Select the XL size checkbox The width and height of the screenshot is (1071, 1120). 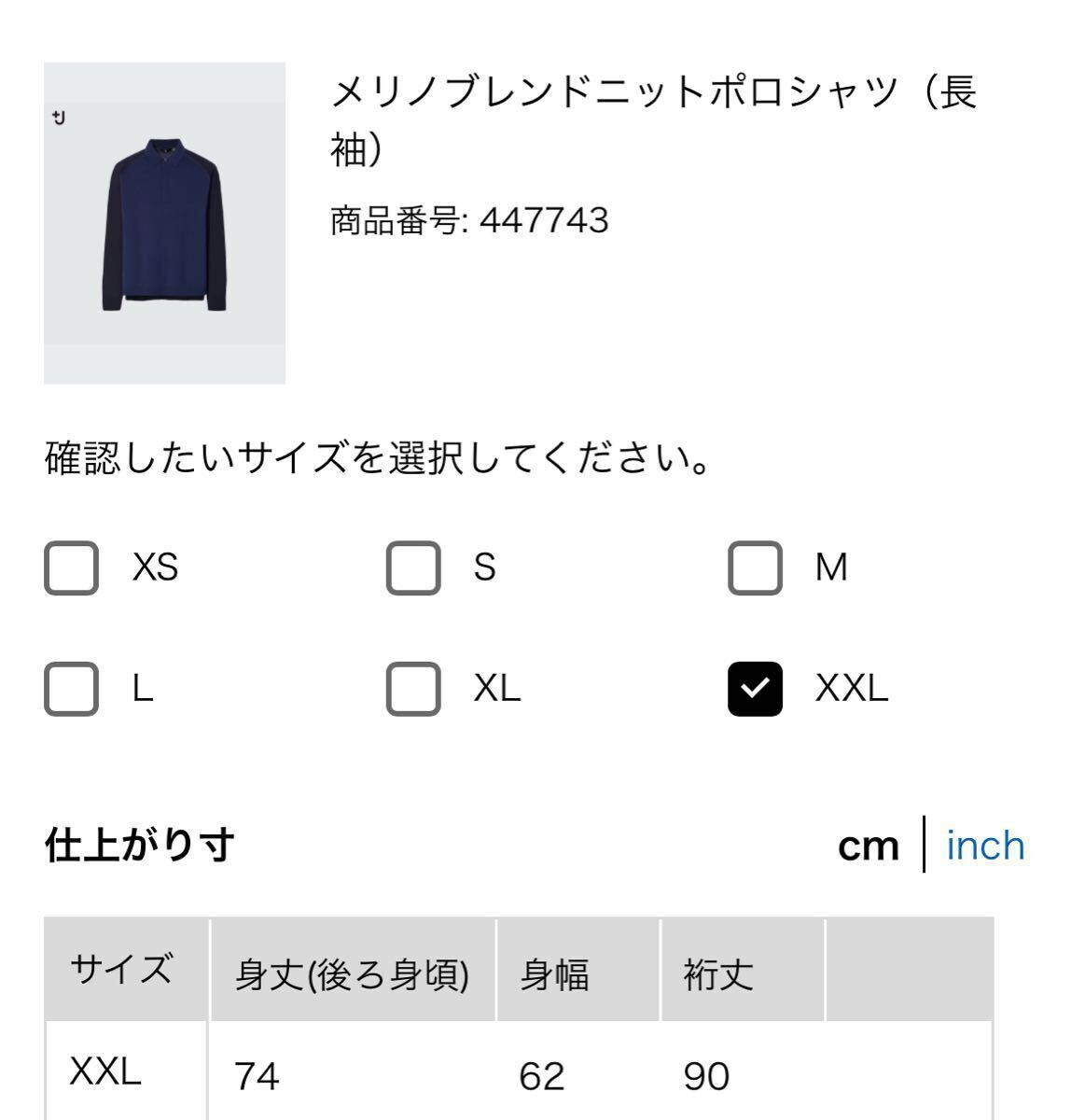click(x=413, y=689)
